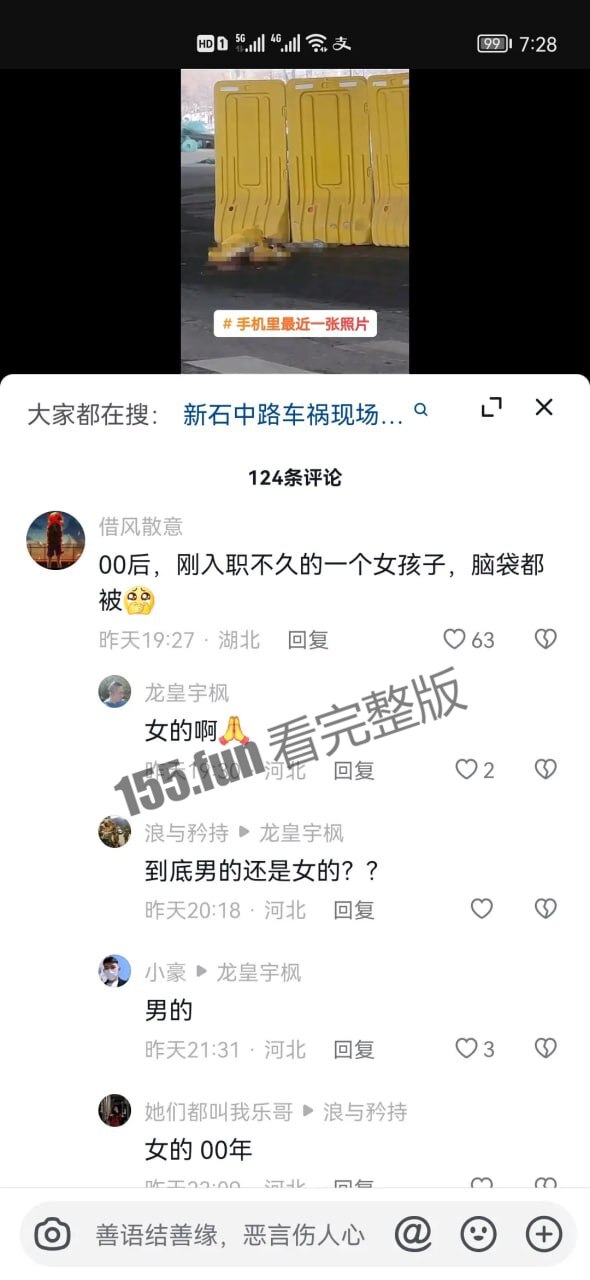This screenshot has height=1280, width=590.
Task: Open the plus attachment options
Action: point(543,1235)
